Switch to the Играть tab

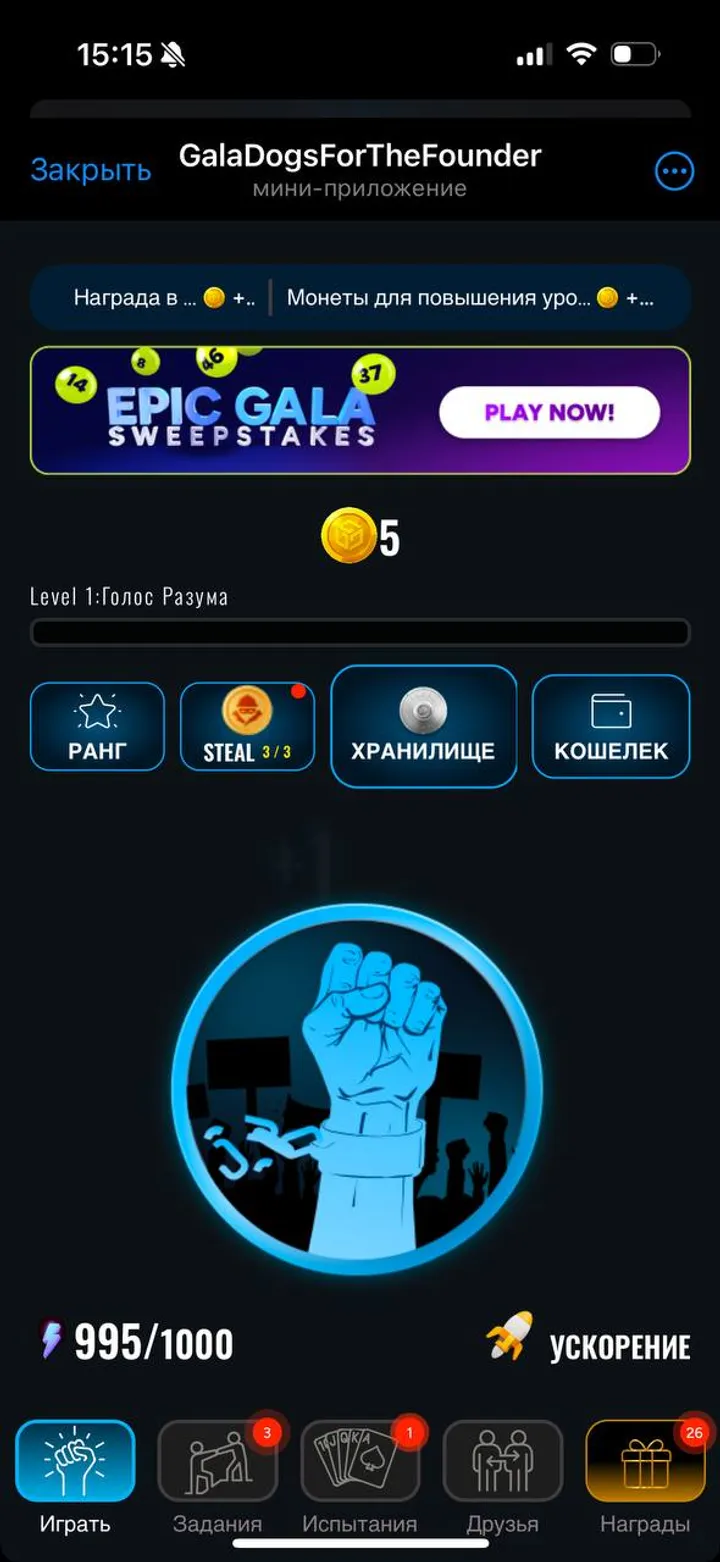75,1476
